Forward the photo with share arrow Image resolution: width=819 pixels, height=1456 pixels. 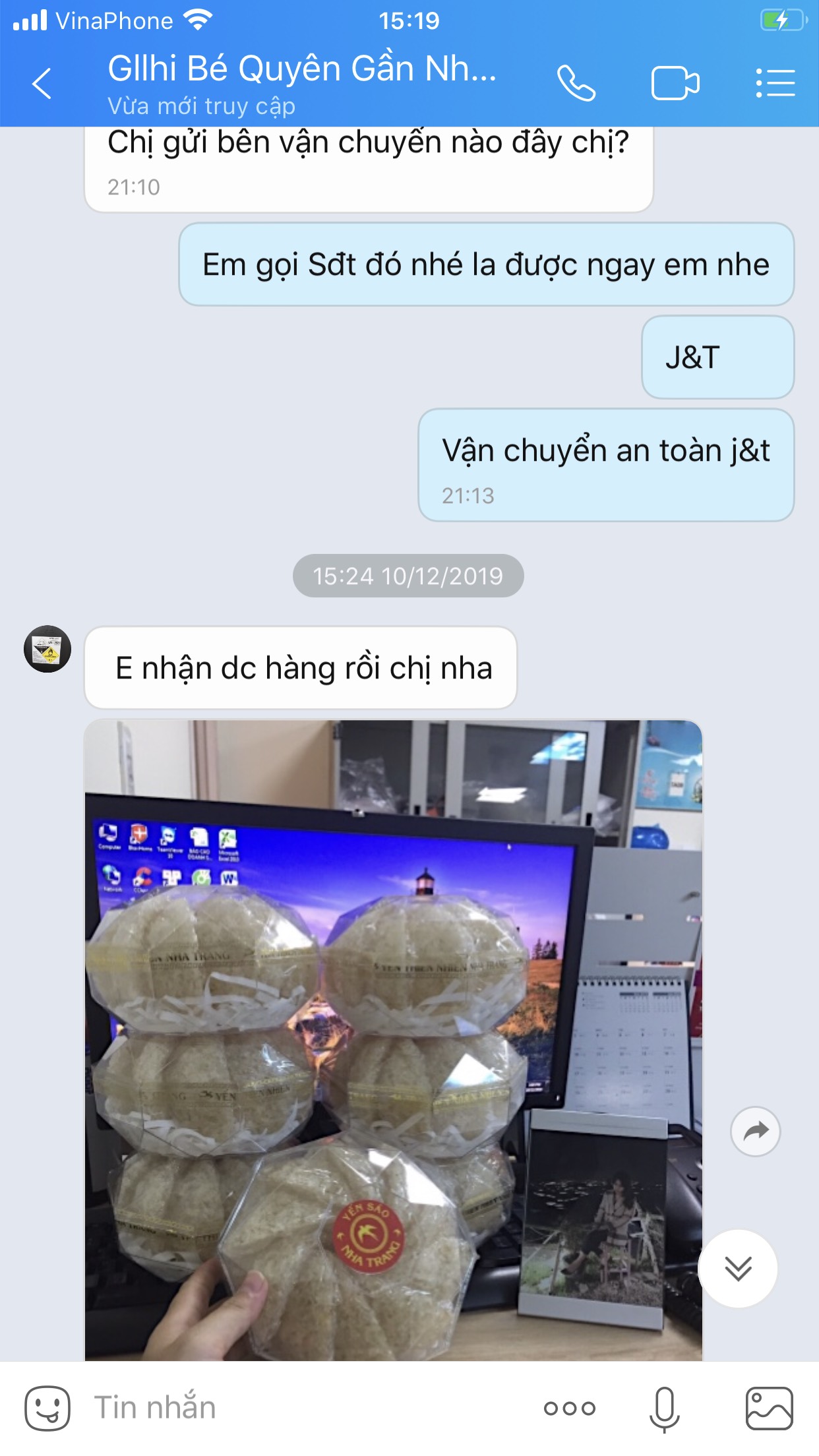tap(756, 1131)
